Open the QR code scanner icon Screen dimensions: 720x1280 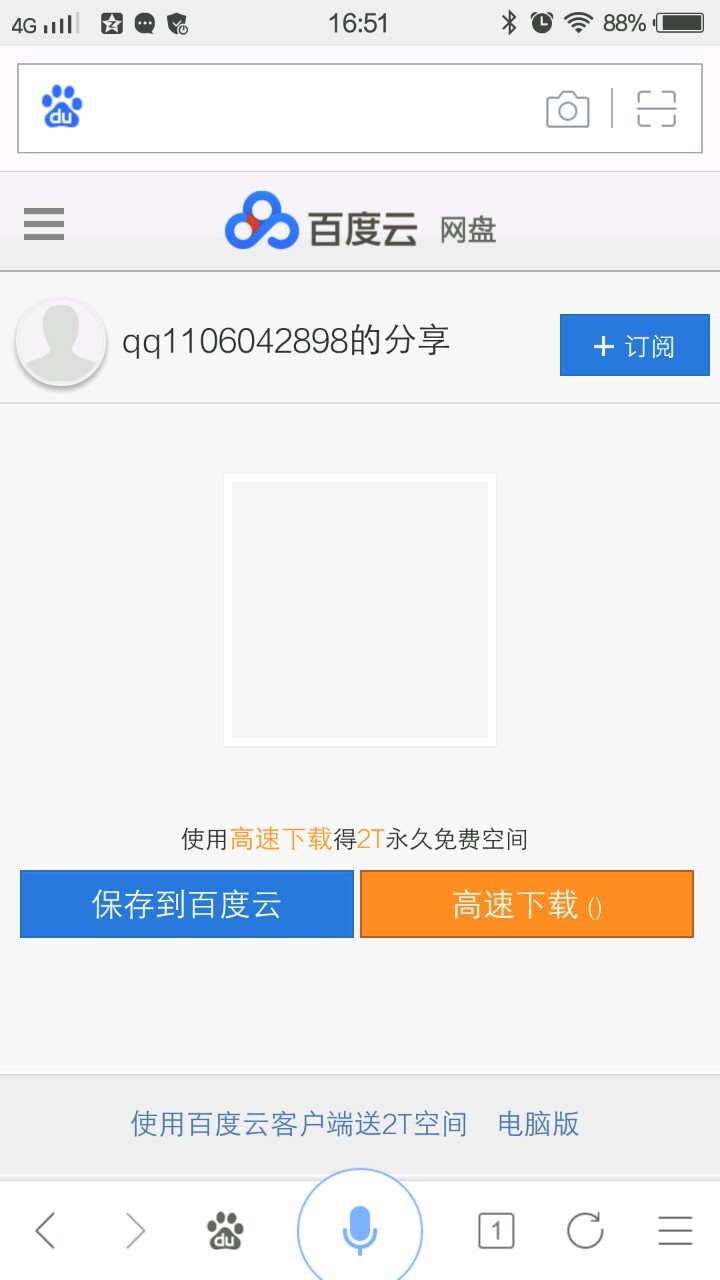point(656,109)
